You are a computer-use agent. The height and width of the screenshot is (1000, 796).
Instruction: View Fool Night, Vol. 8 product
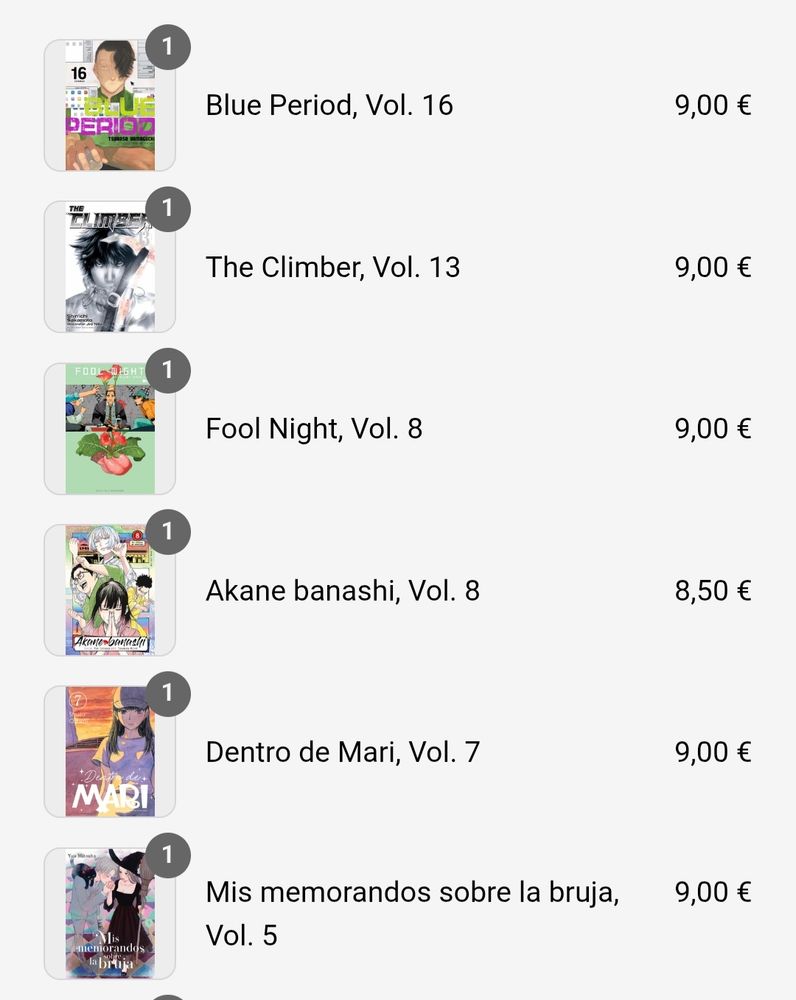tap(314, 429)
